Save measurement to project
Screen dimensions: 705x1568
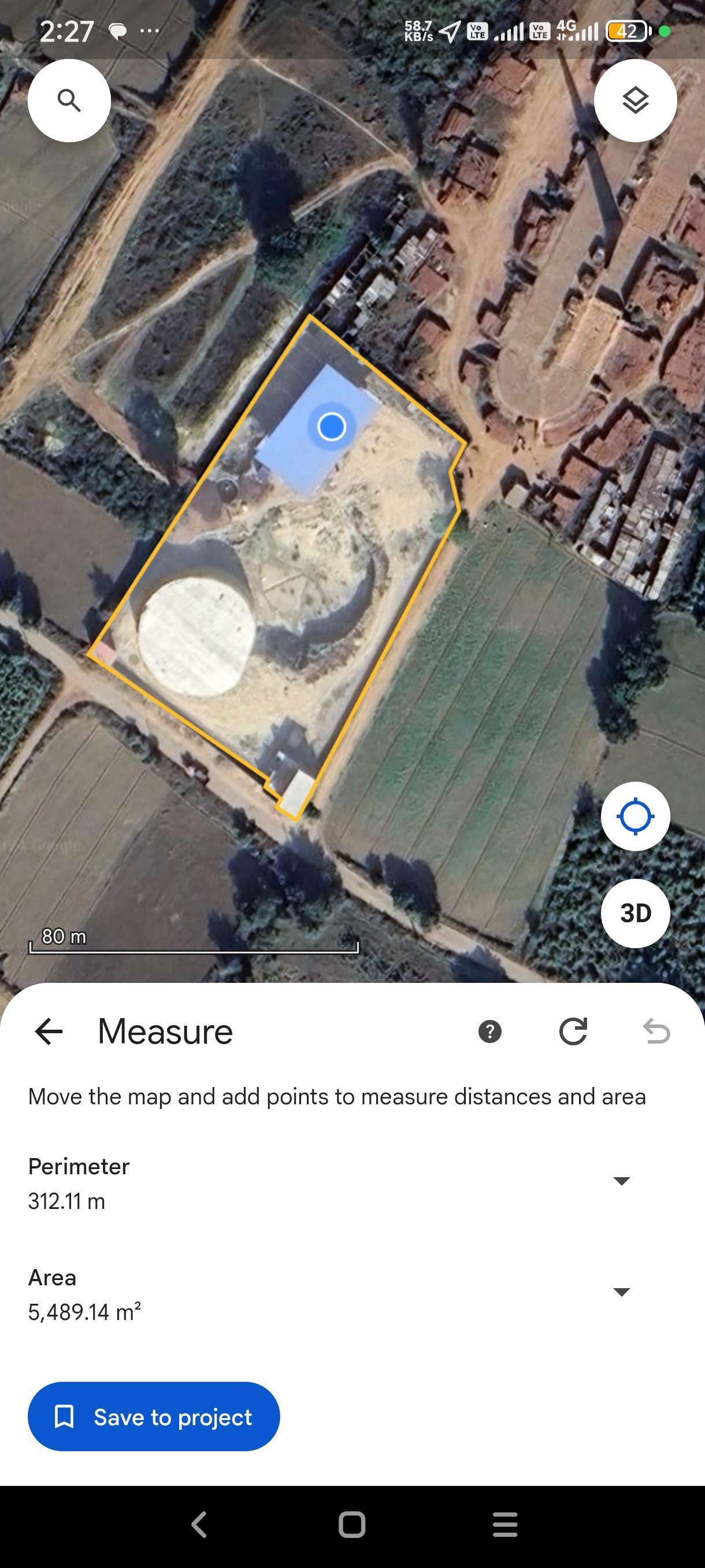(x=154, y=1417)
